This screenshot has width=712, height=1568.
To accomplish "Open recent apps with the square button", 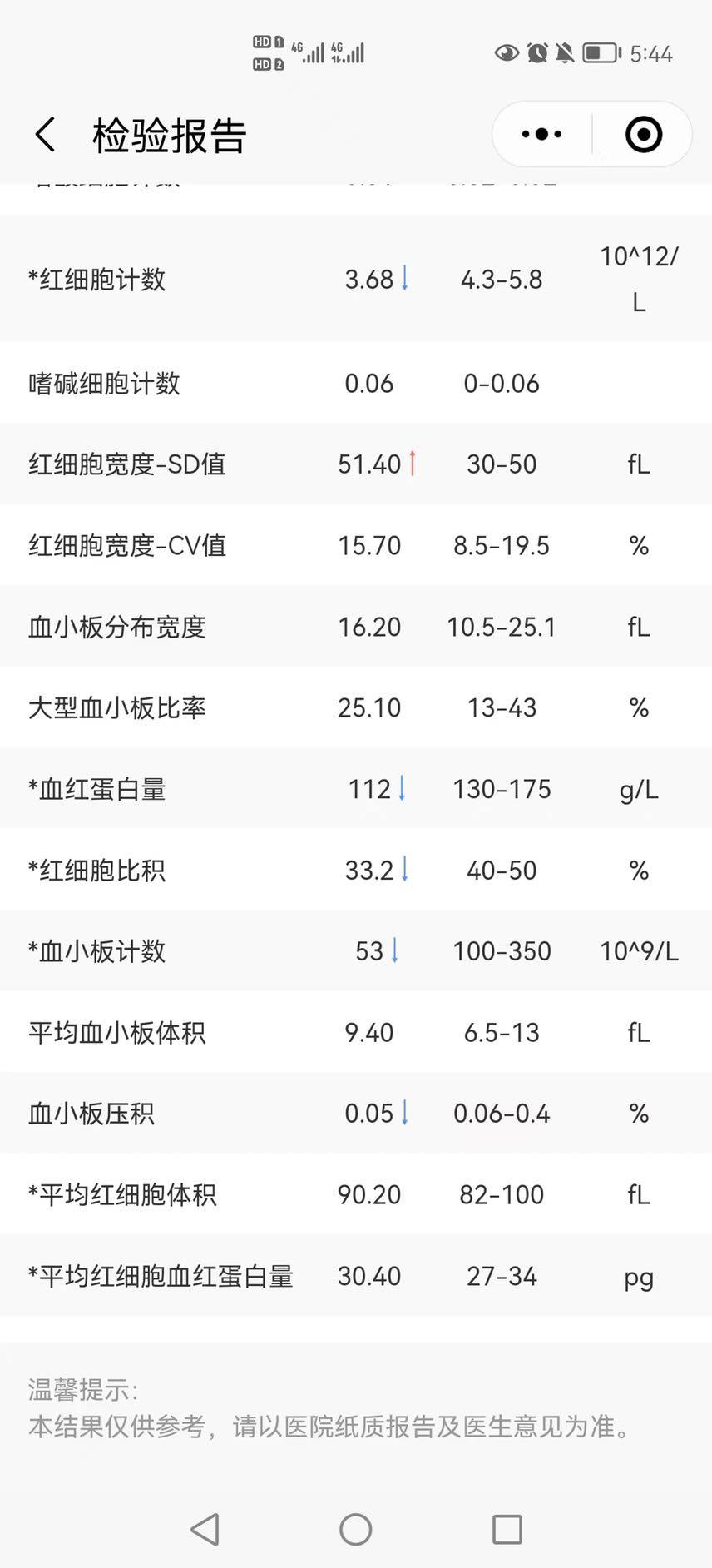I will [507, 1529].
